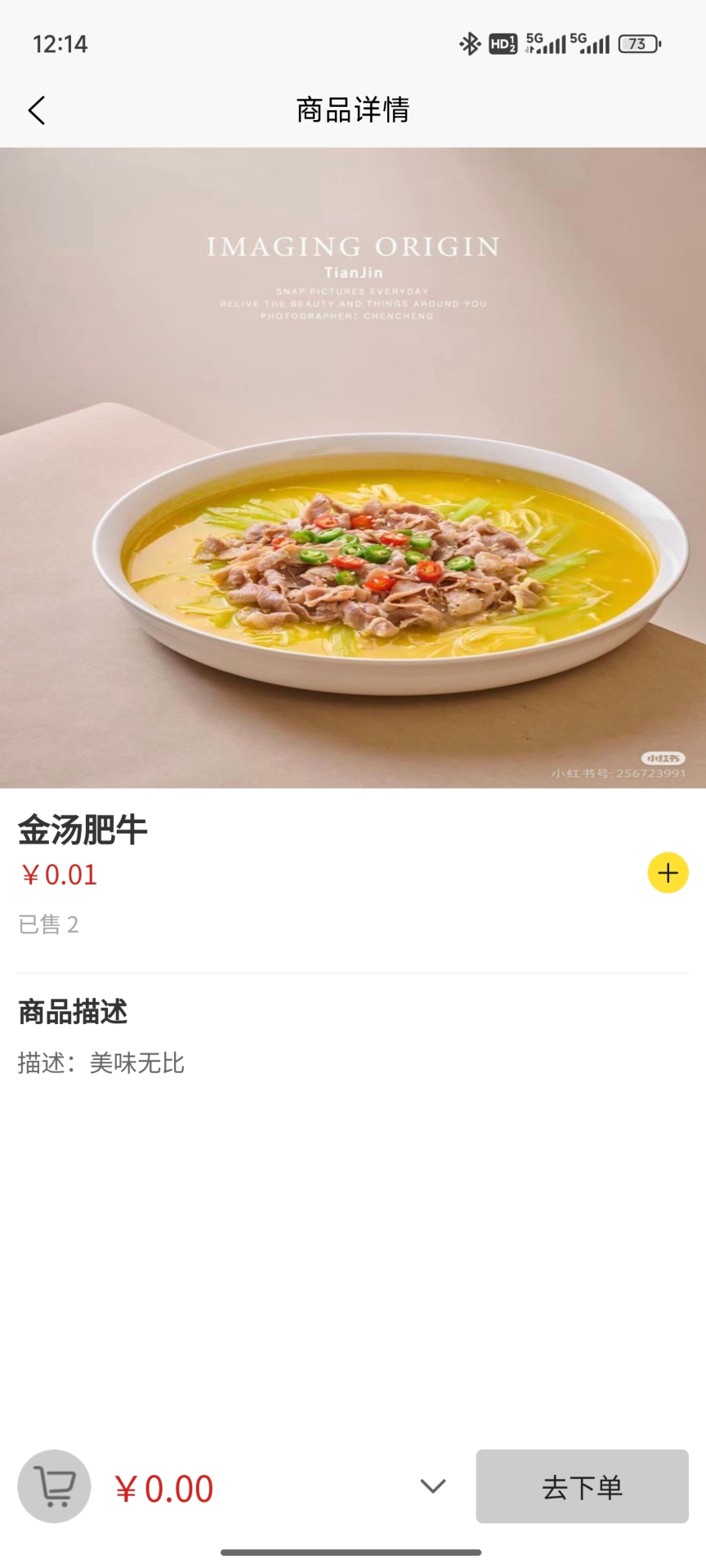
Task: Tap the 商品详情 title bar
Action: coord(353,109)
